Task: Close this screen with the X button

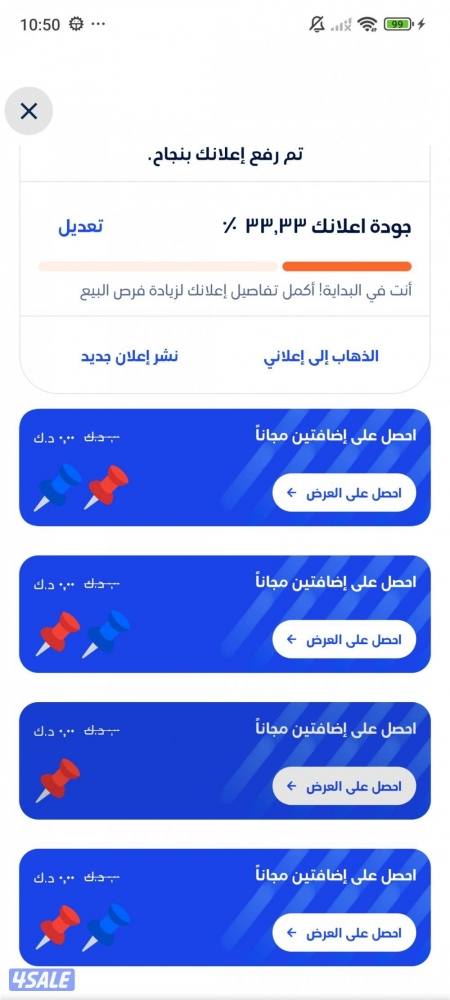Action: click(29, 111)
